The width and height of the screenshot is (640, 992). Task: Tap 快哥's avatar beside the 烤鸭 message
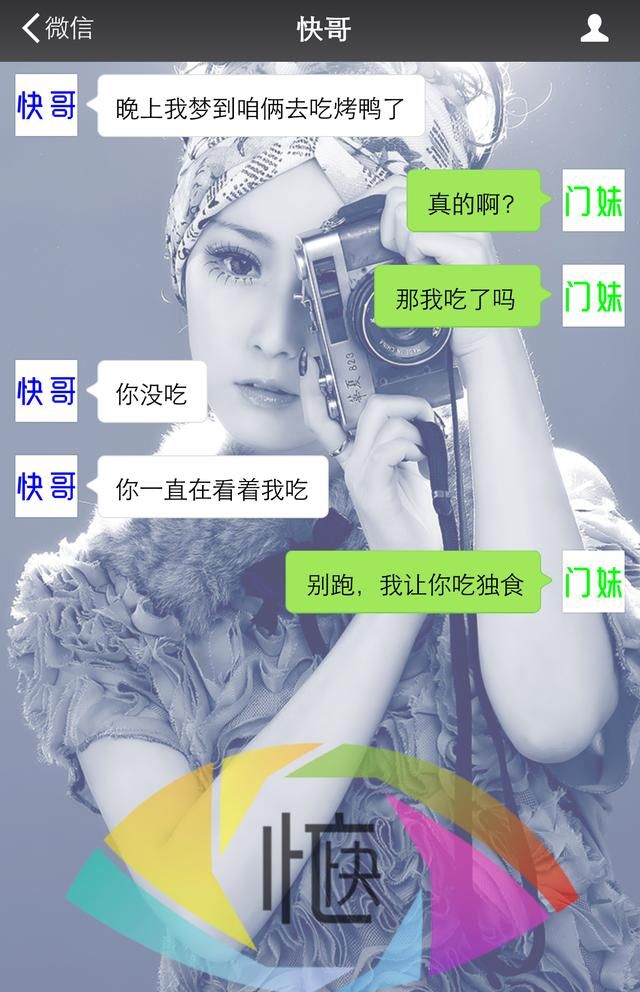[x=46, y=105]
